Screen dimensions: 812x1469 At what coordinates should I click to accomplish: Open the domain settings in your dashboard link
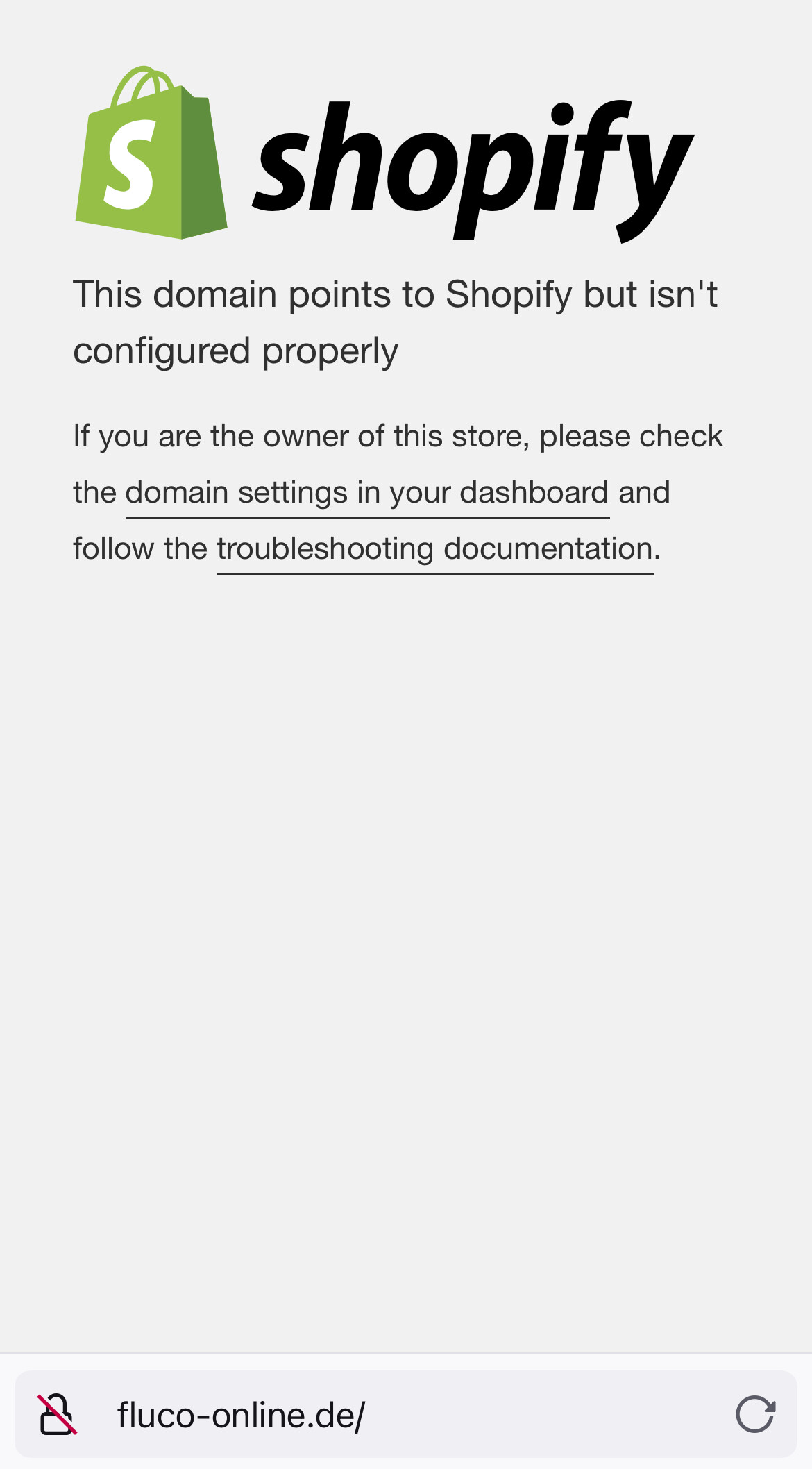(367, 494)
